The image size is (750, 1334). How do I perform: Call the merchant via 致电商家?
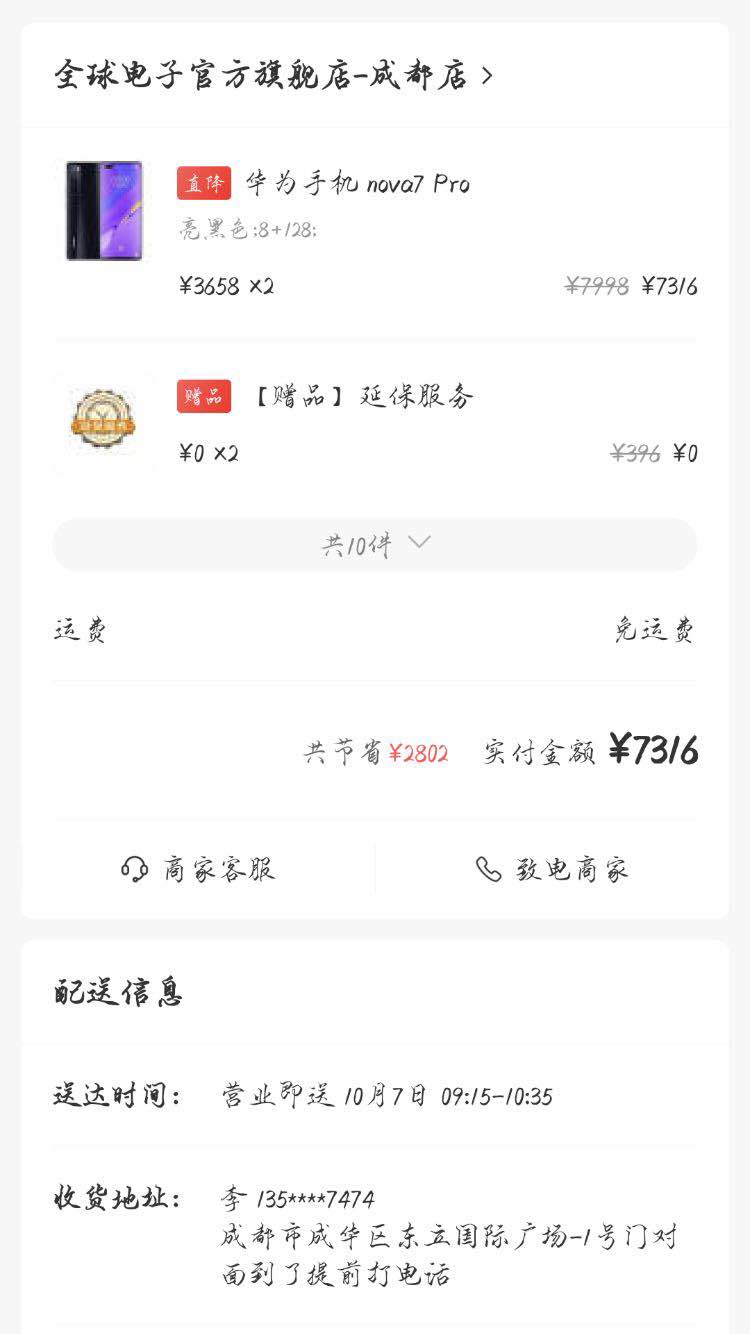click(x=552, y=869)
